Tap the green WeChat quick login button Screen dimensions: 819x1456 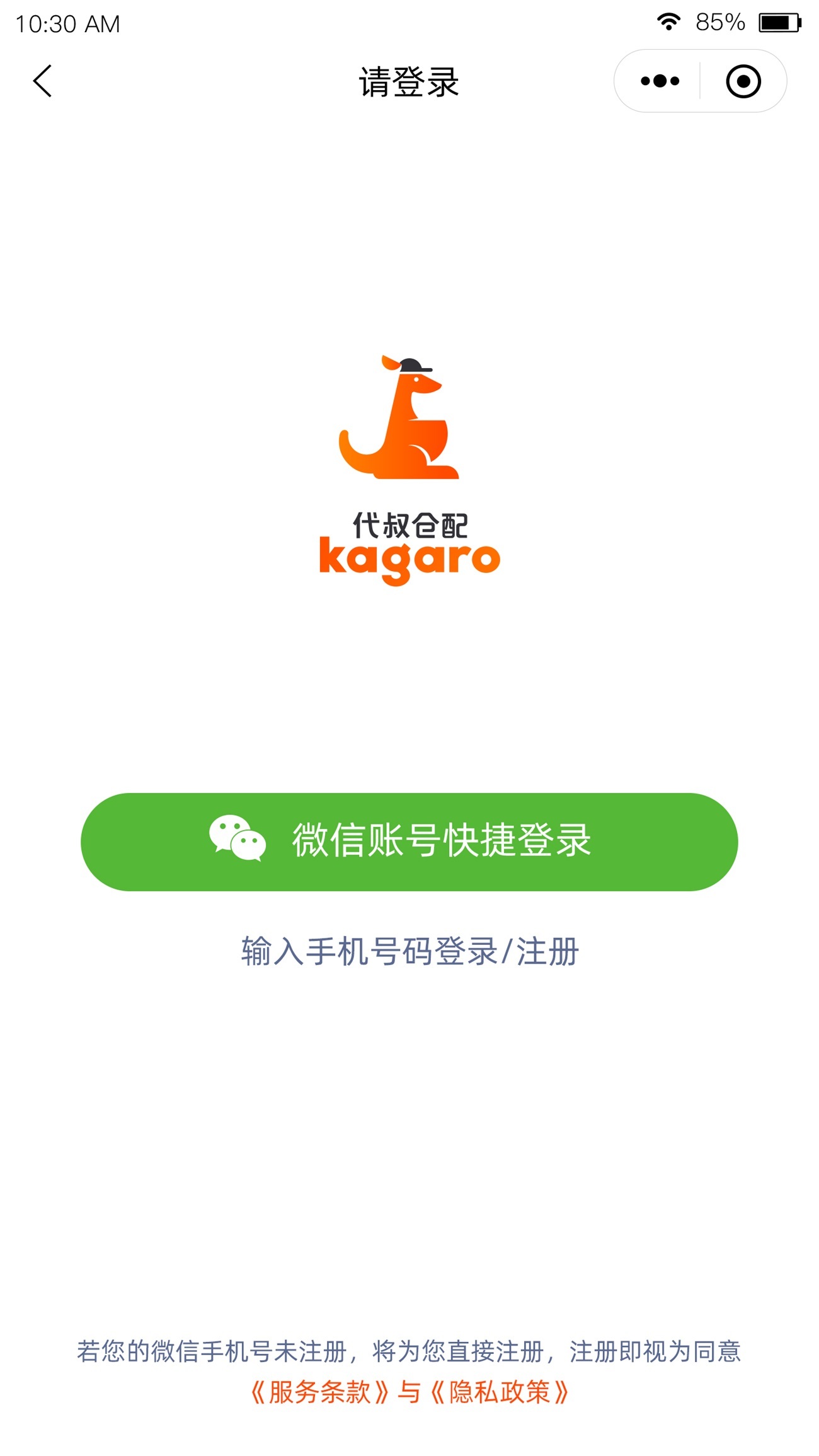[409, 841]
